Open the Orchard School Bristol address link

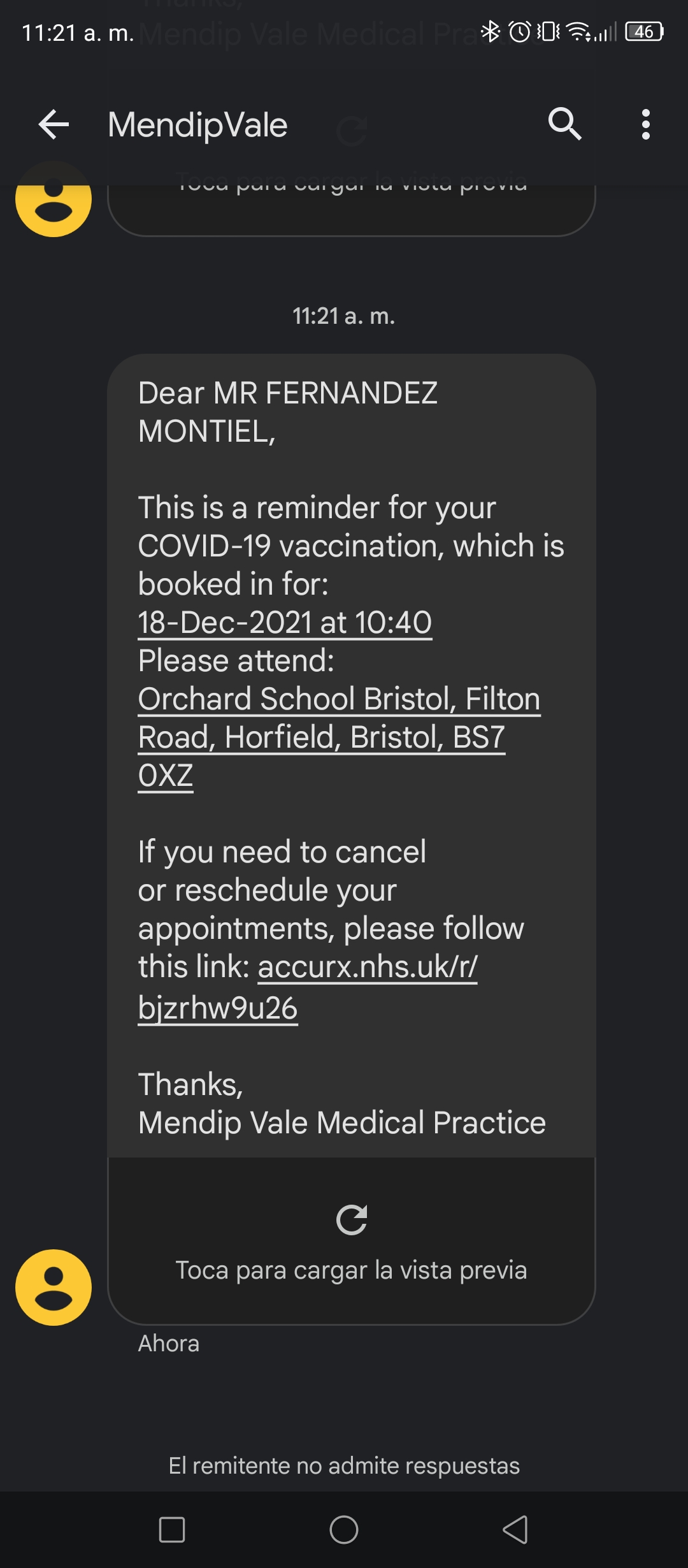pos(339,737)
